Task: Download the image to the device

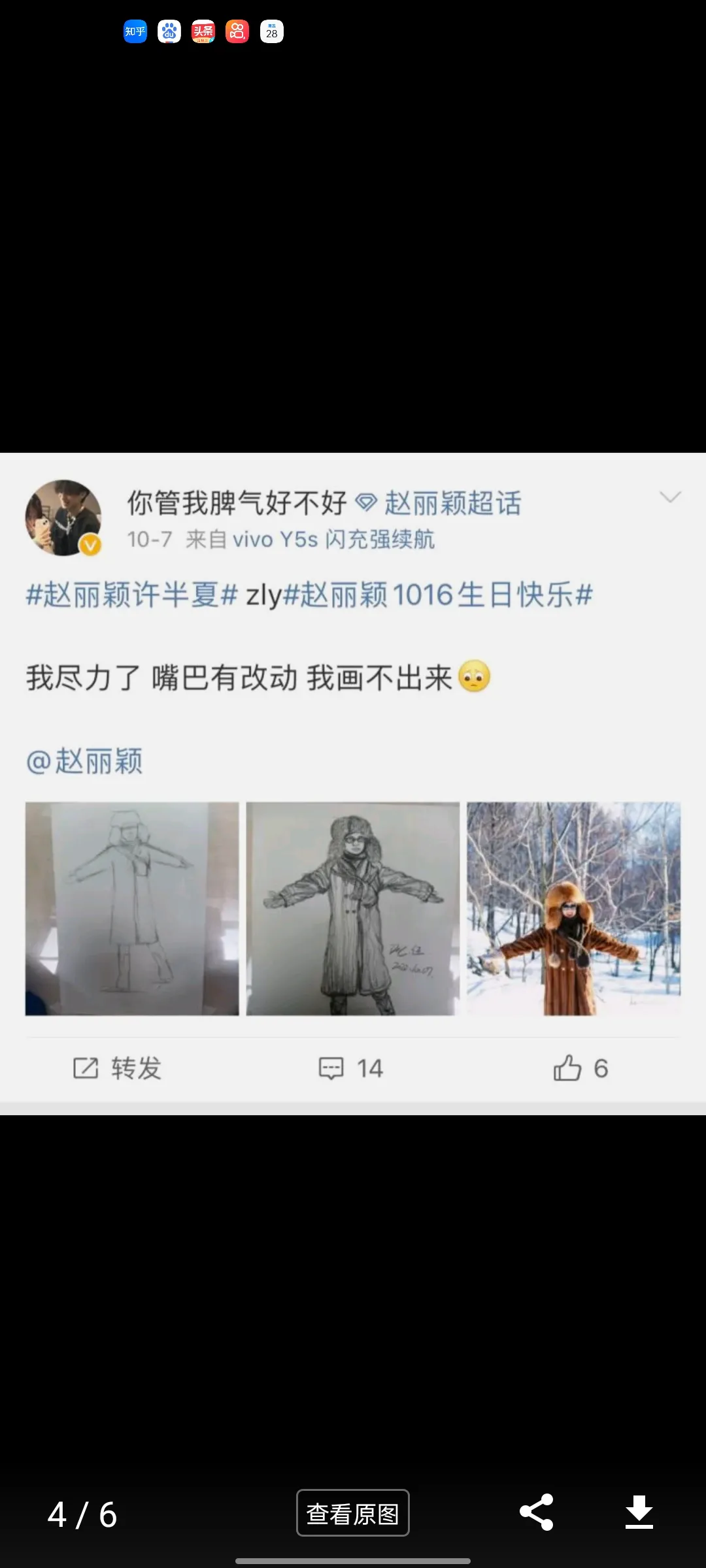Action: [x=639, y=1512]
